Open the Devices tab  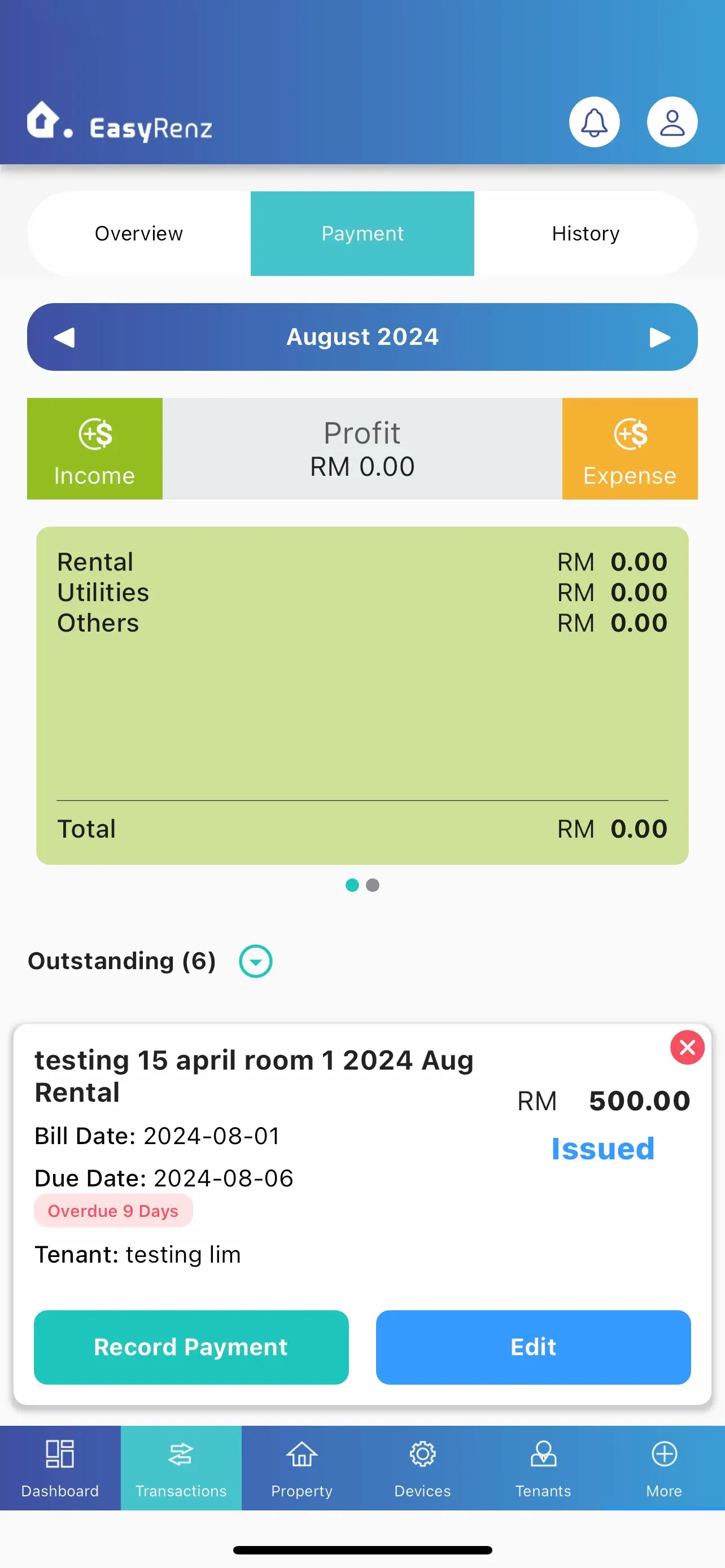pyautogui.click(x=422, y=1468)
